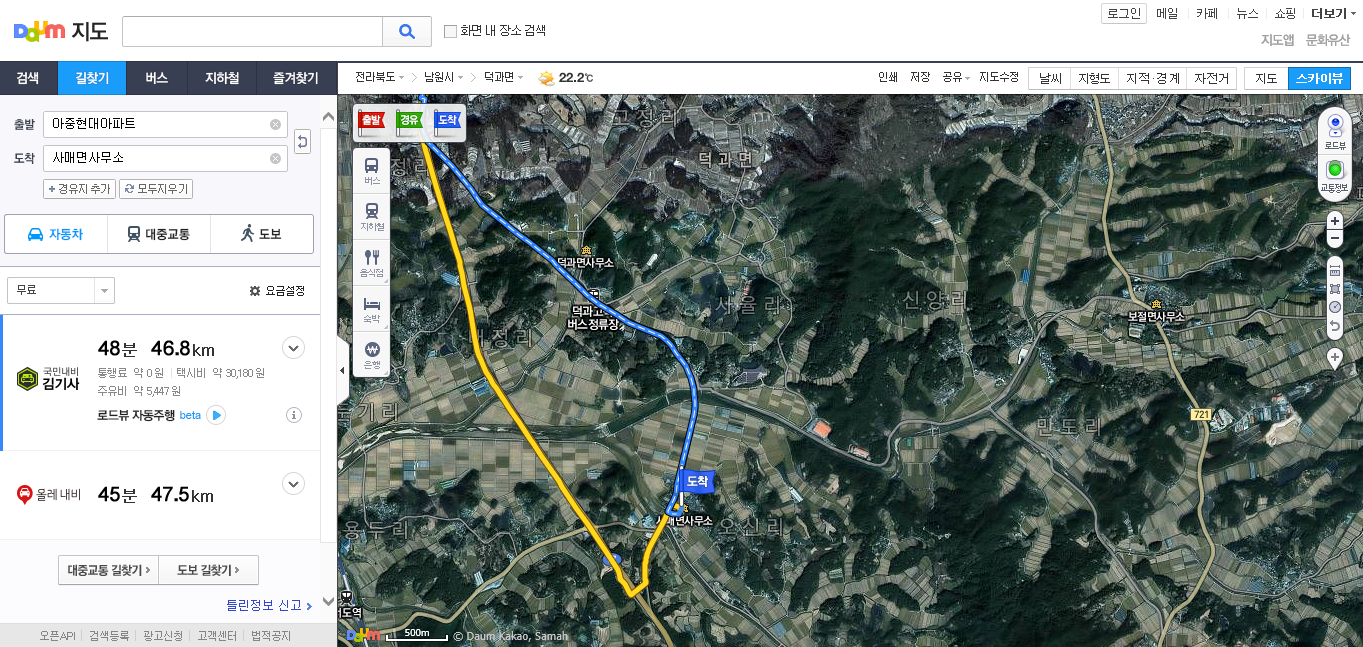Select the 도보 walking mode
Image resolution: width=1363 pixels, height=647 pixels.
point(261,234)
